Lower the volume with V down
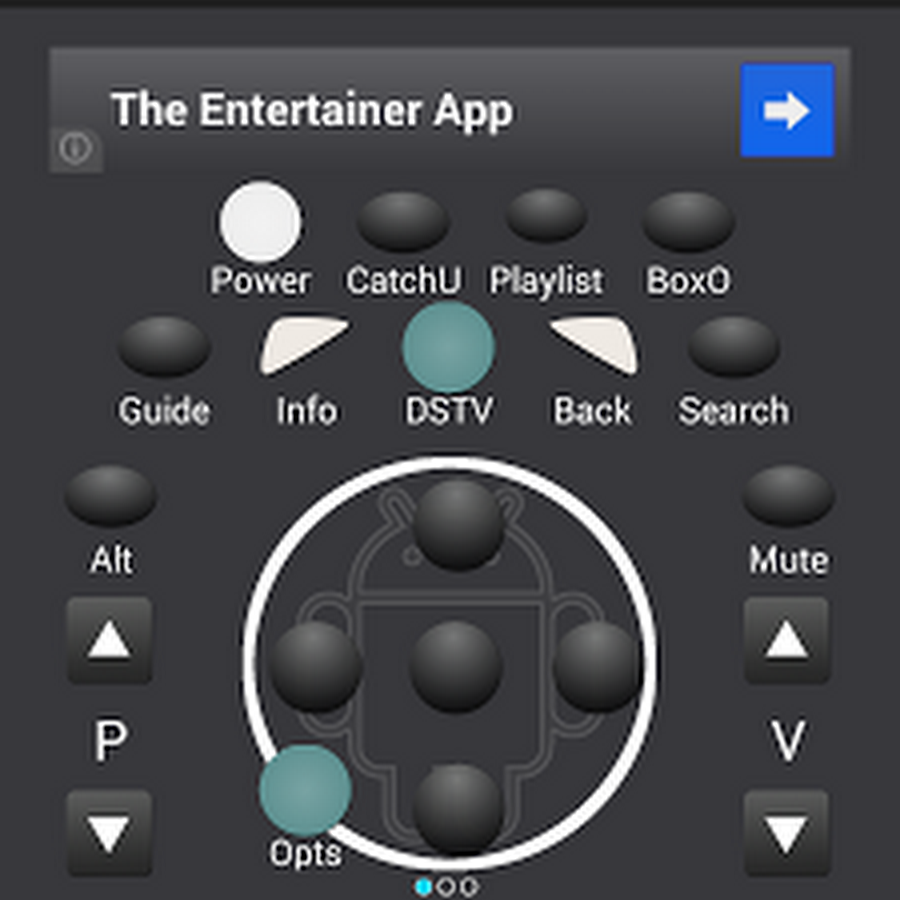Viewport: 900px width, 900px height. pyautogui.click(x=787, y=832)
